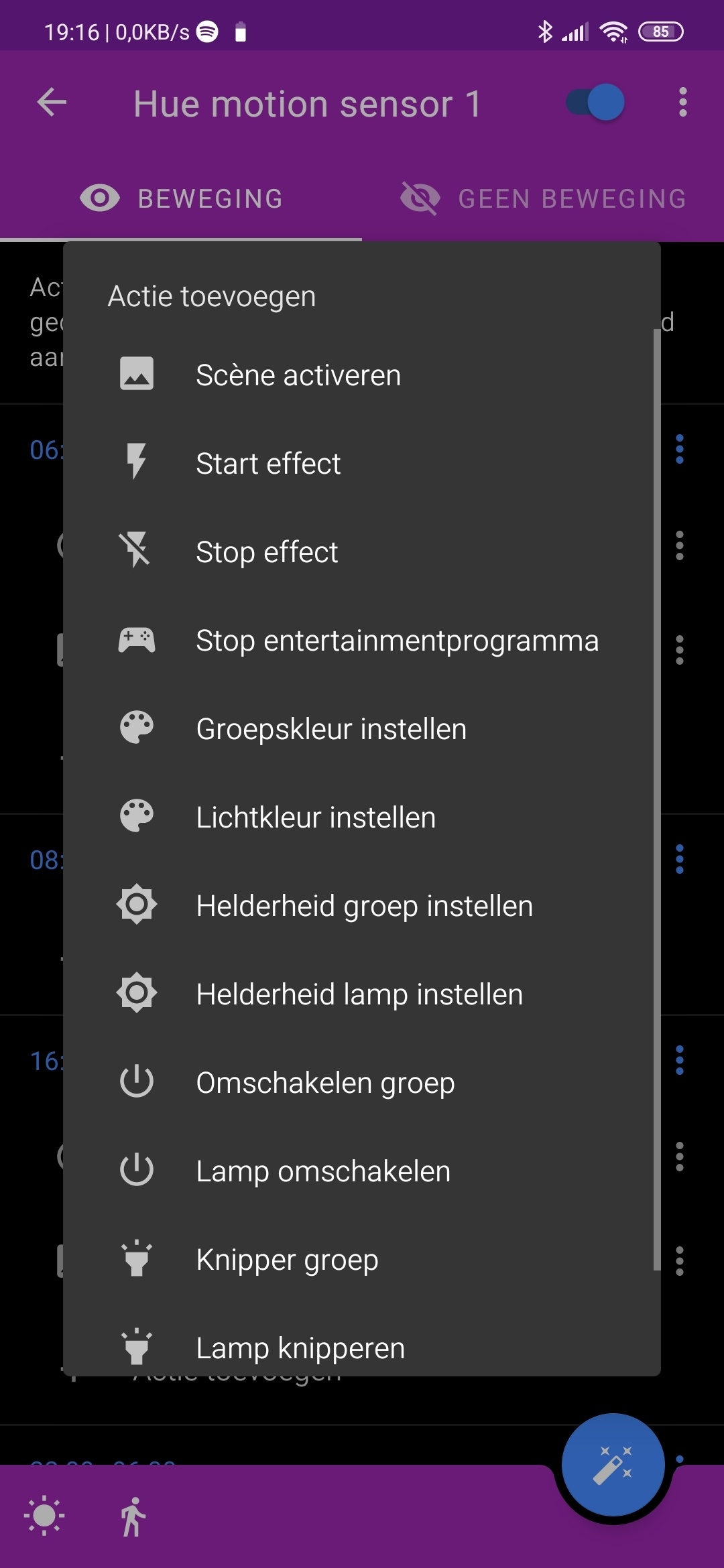Switch to the 'Geen beweging' tab
The width and height of the screenshot is (724, 1568).
543,199
